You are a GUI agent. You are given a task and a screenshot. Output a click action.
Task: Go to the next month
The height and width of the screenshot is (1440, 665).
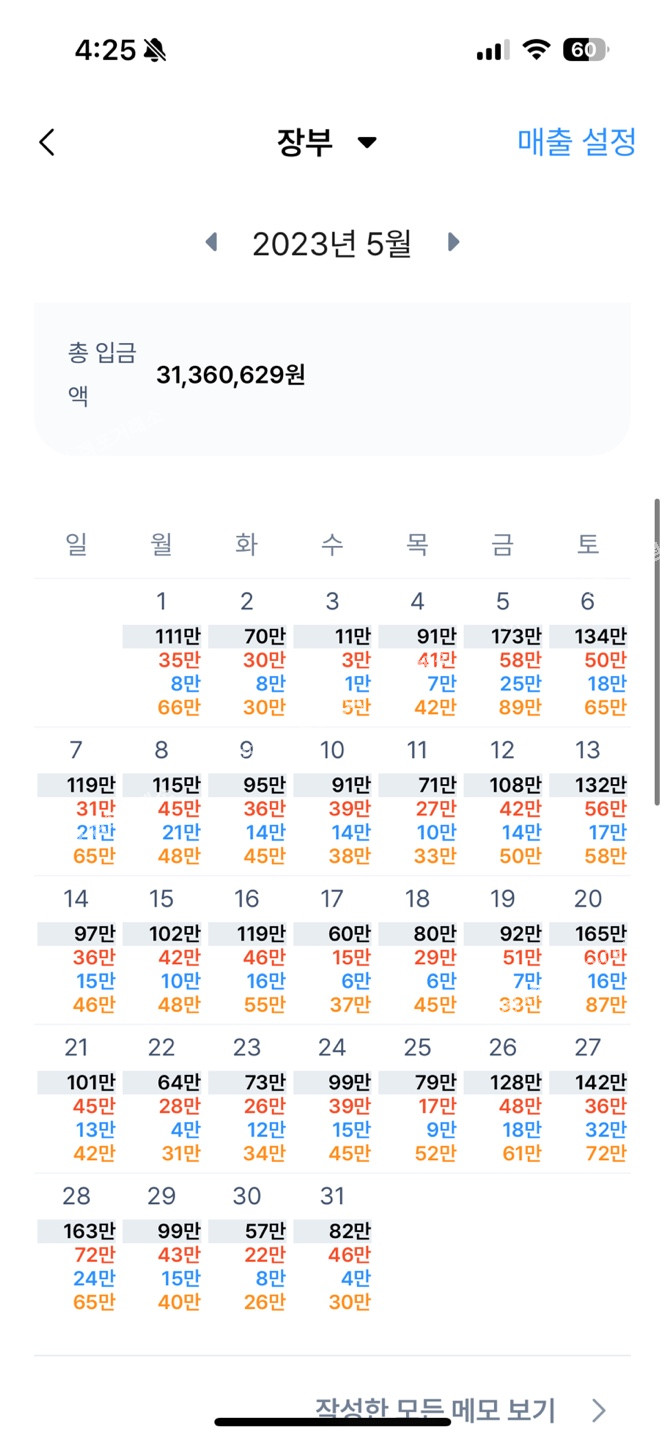(x=453, y=243)
